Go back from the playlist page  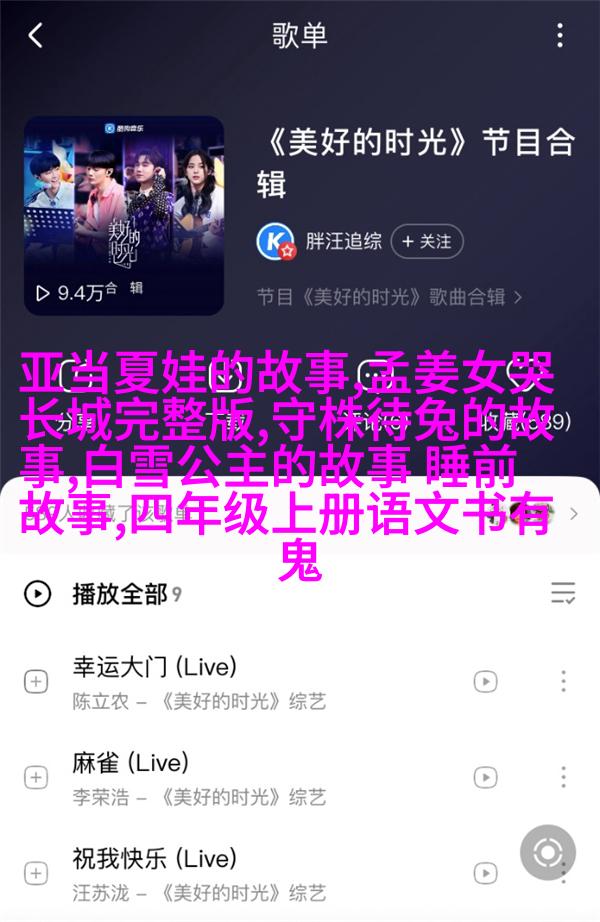pyautogui.click(x=36, y=36)
